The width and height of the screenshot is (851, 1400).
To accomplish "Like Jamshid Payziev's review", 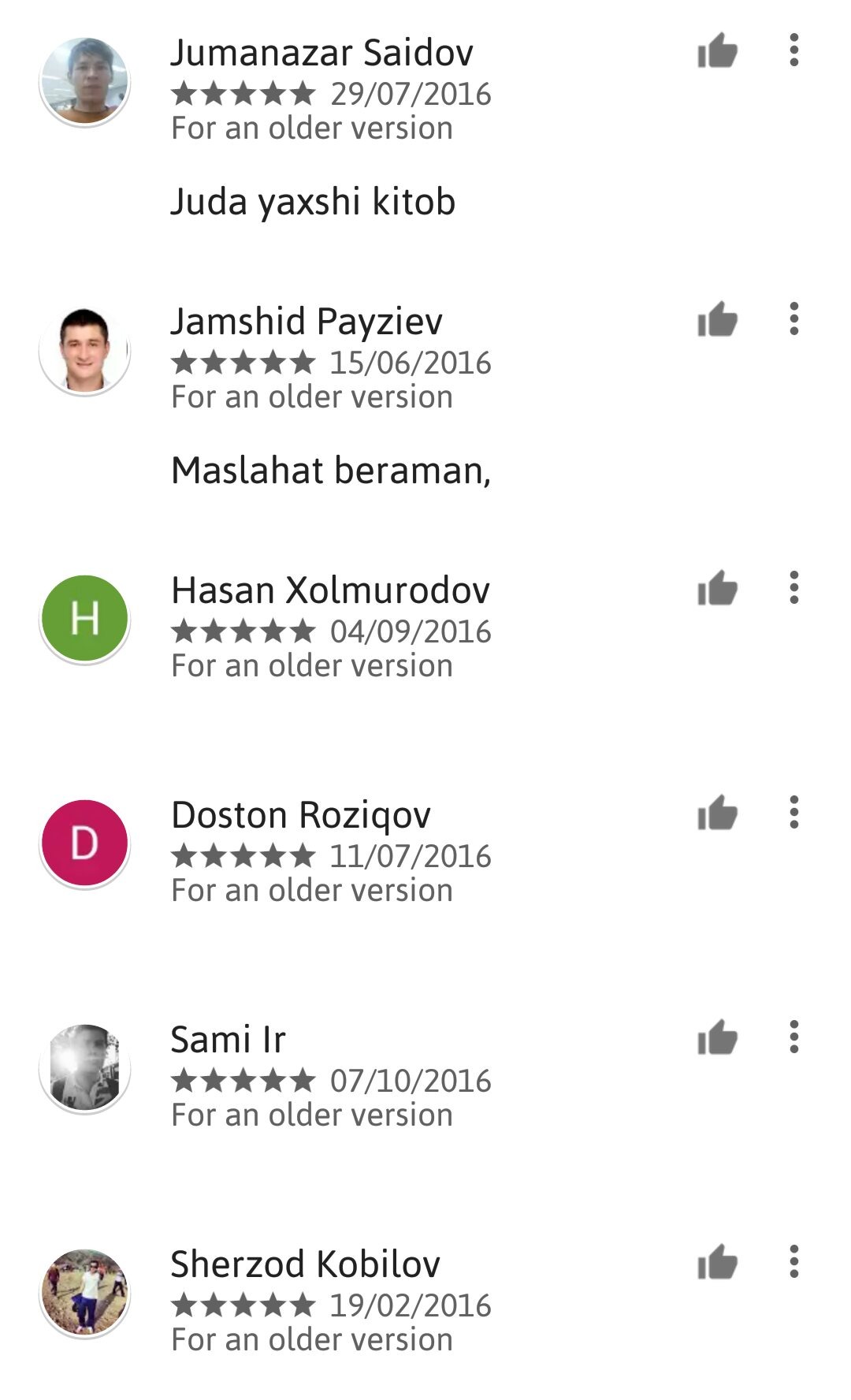I will pos(717,321).
